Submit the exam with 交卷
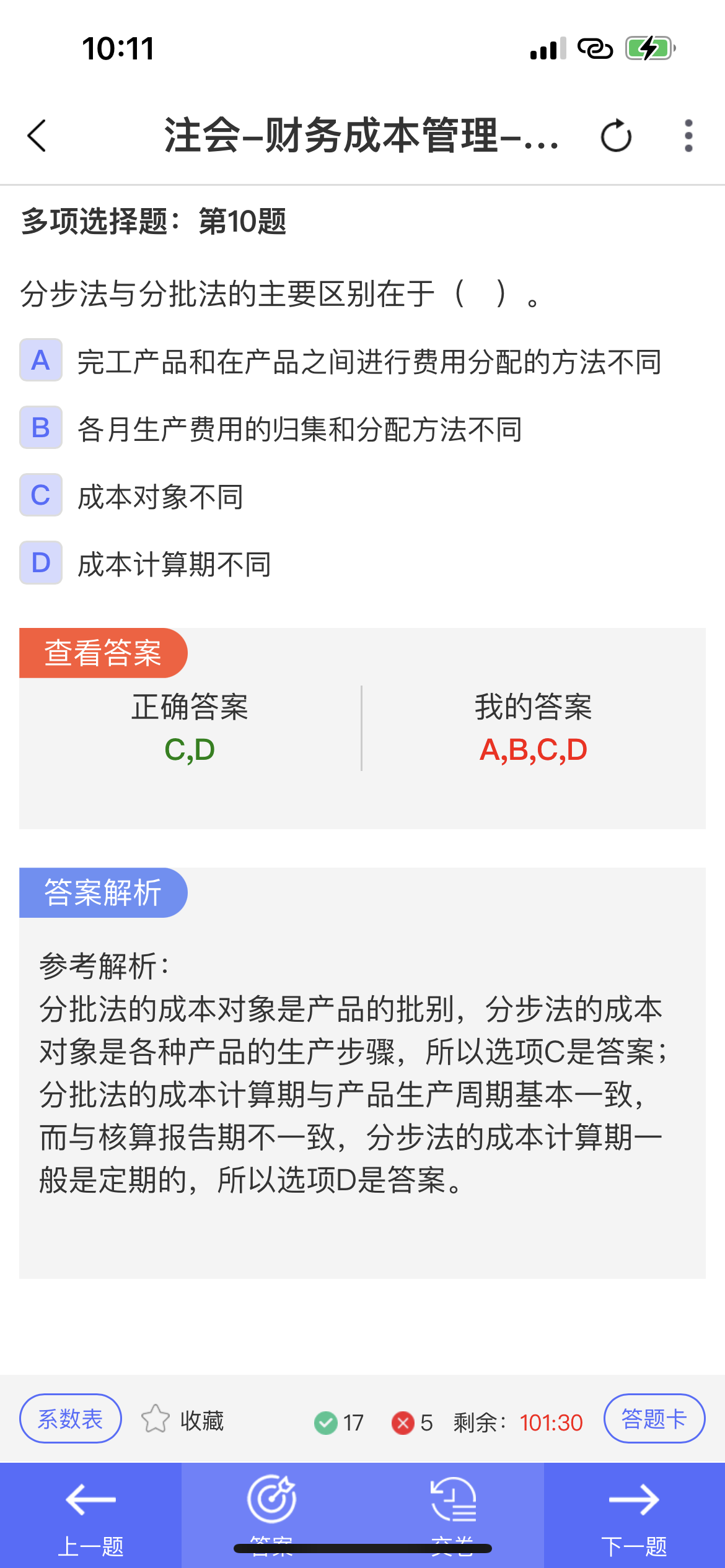 (x=453, y=1515)
